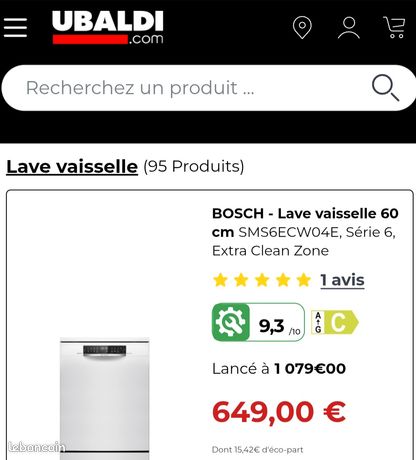Image resolution: width=416 pixels, height=460 pixels.
Task: Open the user account icon
Action: (x=349, y=28)
